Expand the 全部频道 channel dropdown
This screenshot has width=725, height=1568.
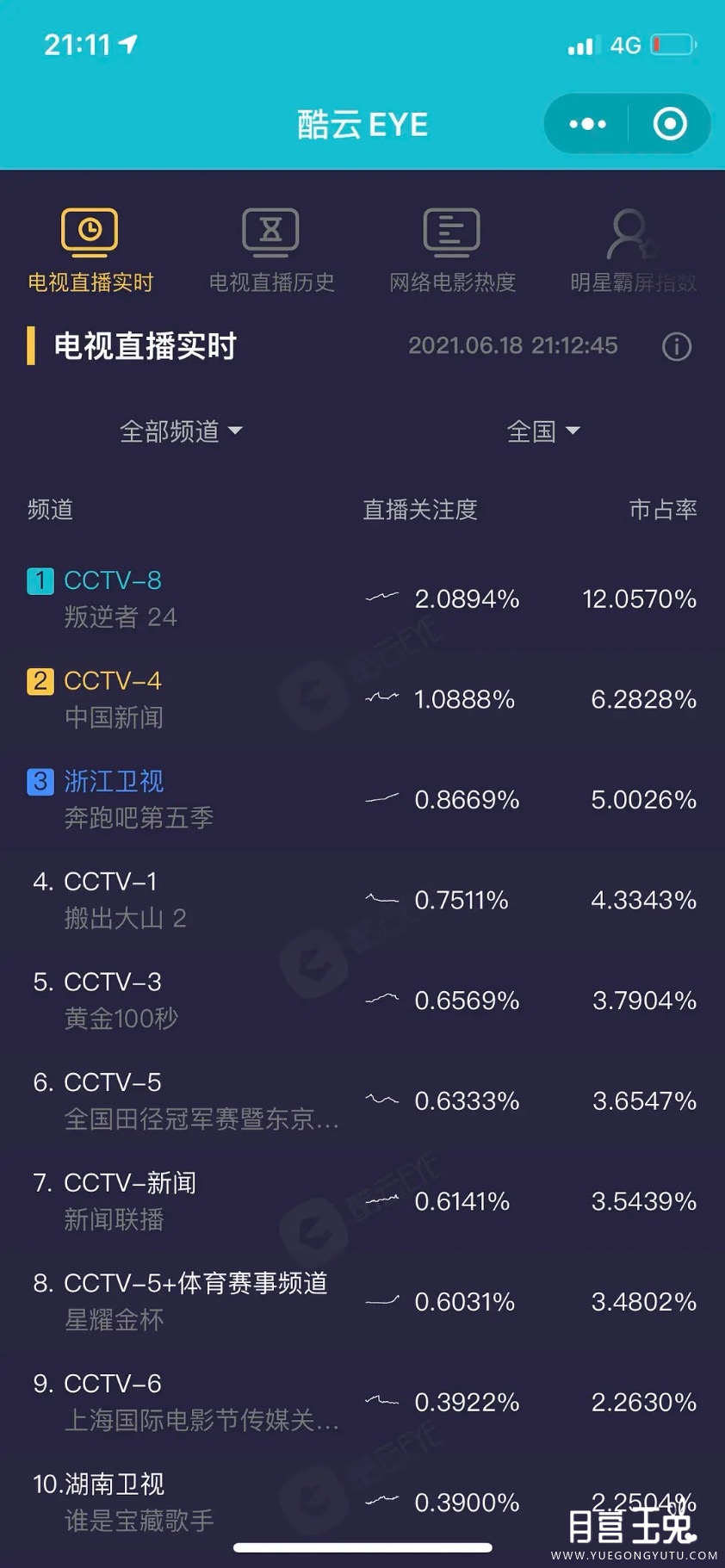pos(181,431)
